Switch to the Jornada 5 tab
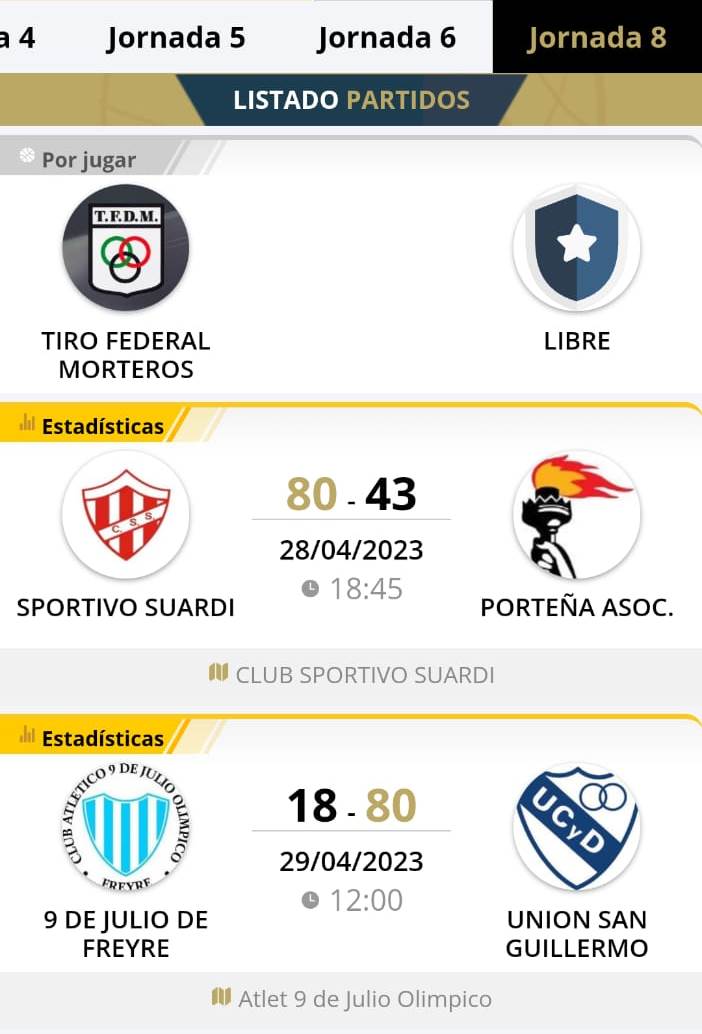Image resolution: width=702 pixels, height=1034 pixels. pos(176,38)
